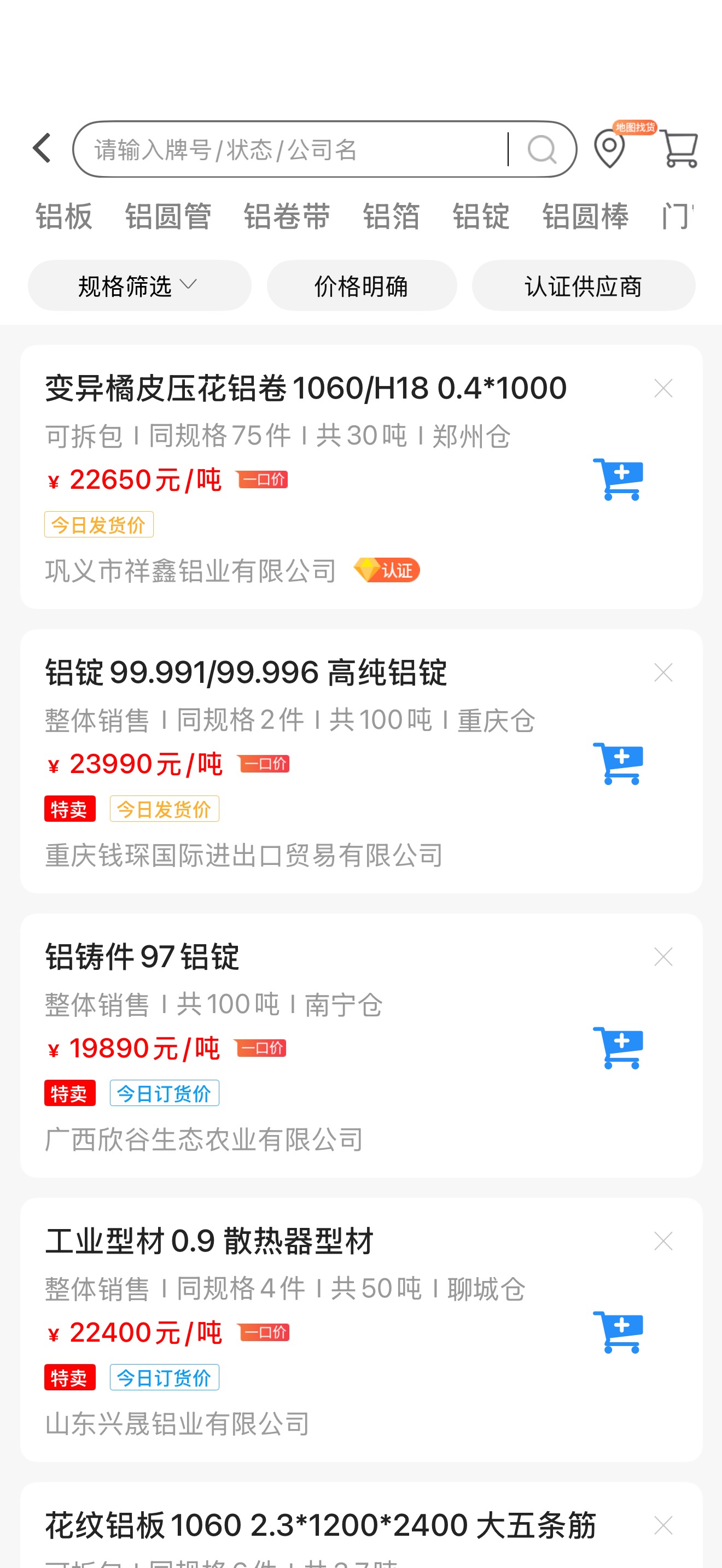
Task: Open the shopping cart
Action: [679, 148]
